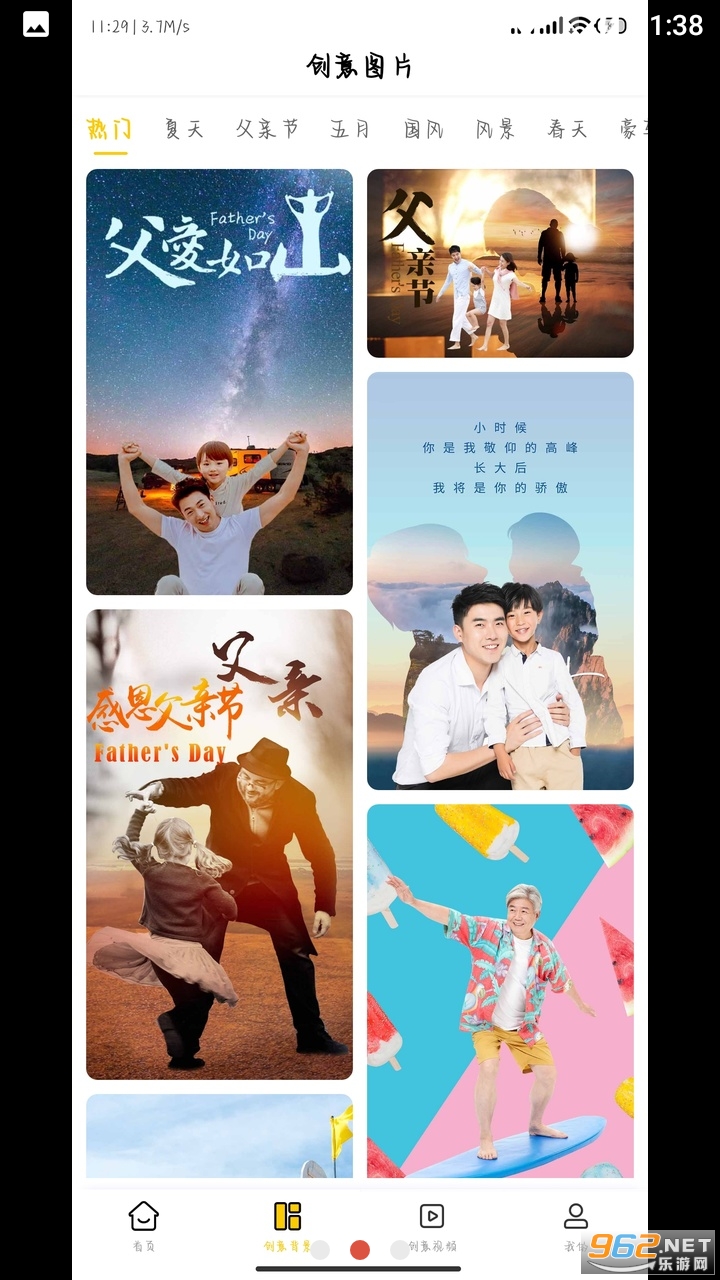This screenshot has height=1280, width=720.
Task: Switch to the 创意视频 tab
Action: (432, 1226)
